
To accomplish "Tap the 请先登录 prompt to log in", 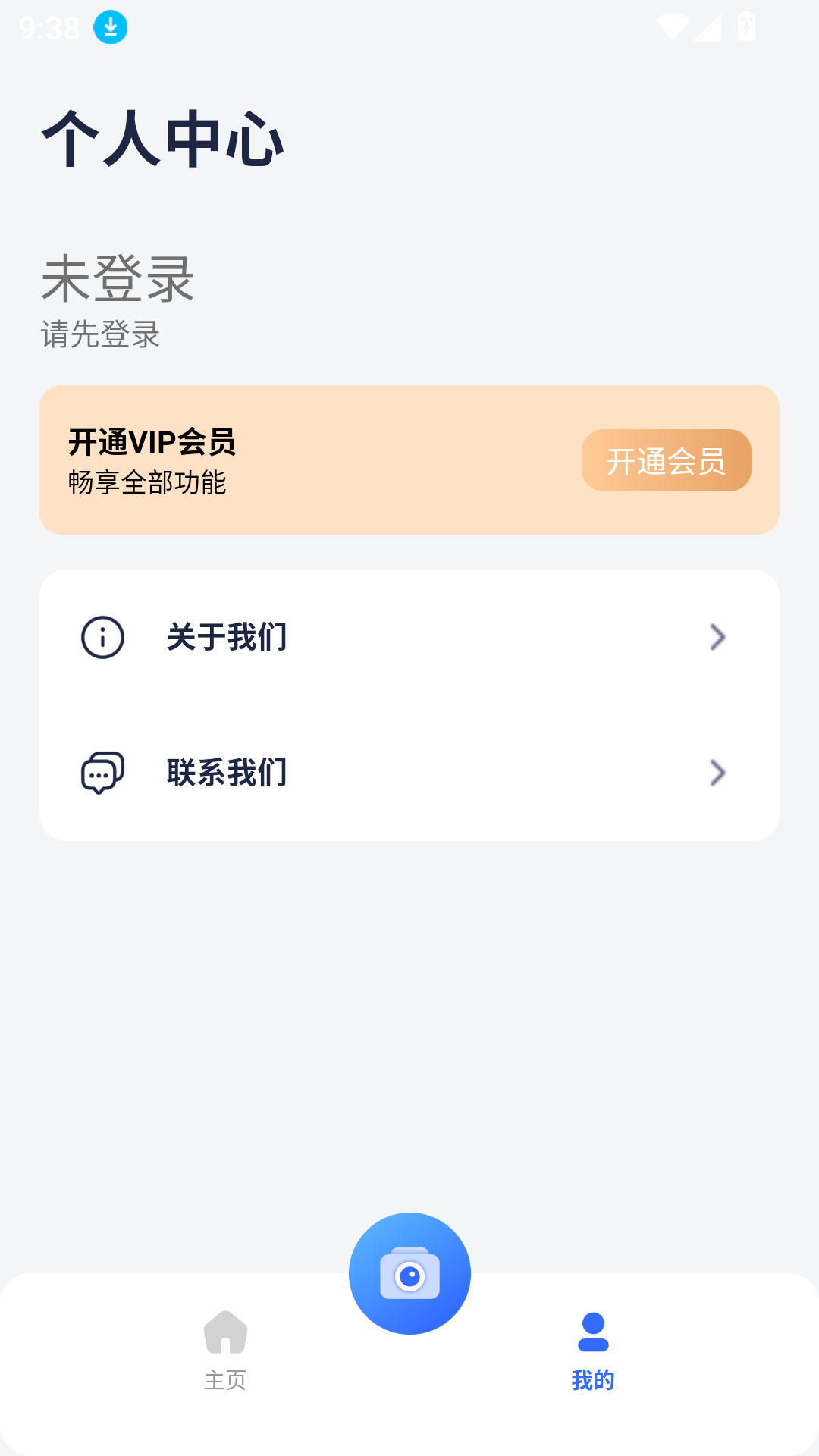I will click(x=101, y=334).
